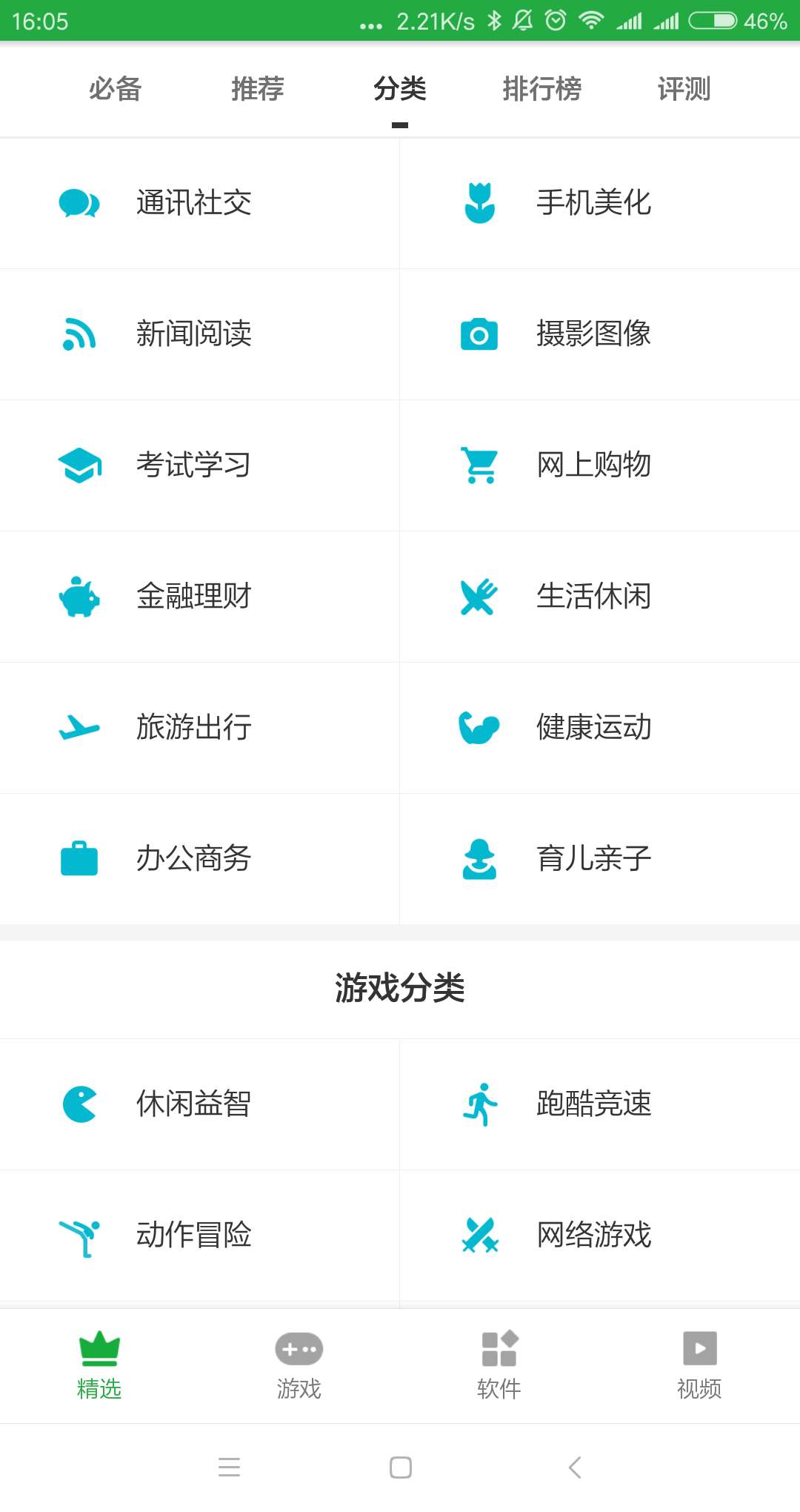Switch to the 游戏 bottom tab
The image size is (800, 1512).
299,1365
